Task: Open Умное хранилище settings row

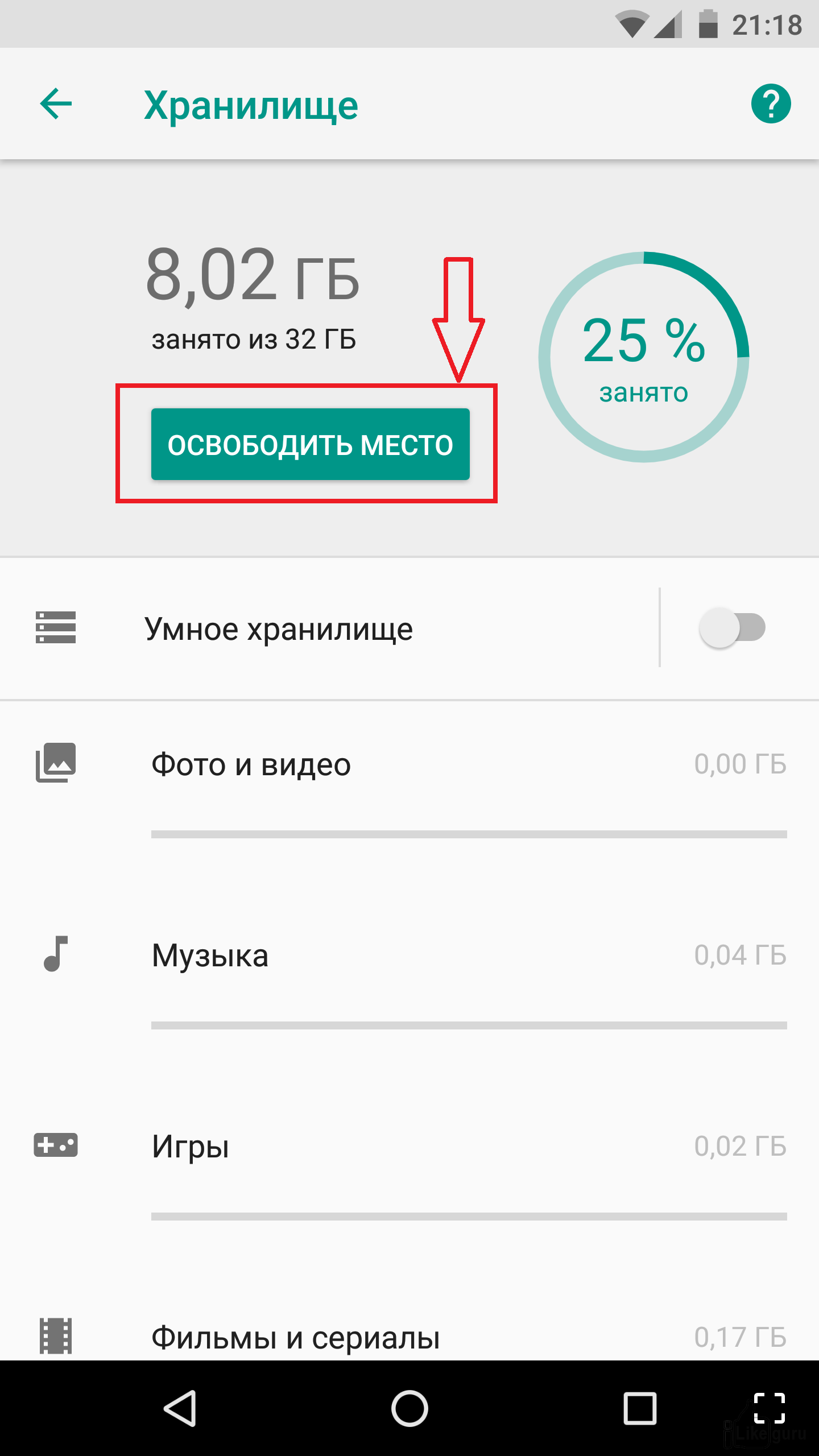Action: click(x=329, y=628)
